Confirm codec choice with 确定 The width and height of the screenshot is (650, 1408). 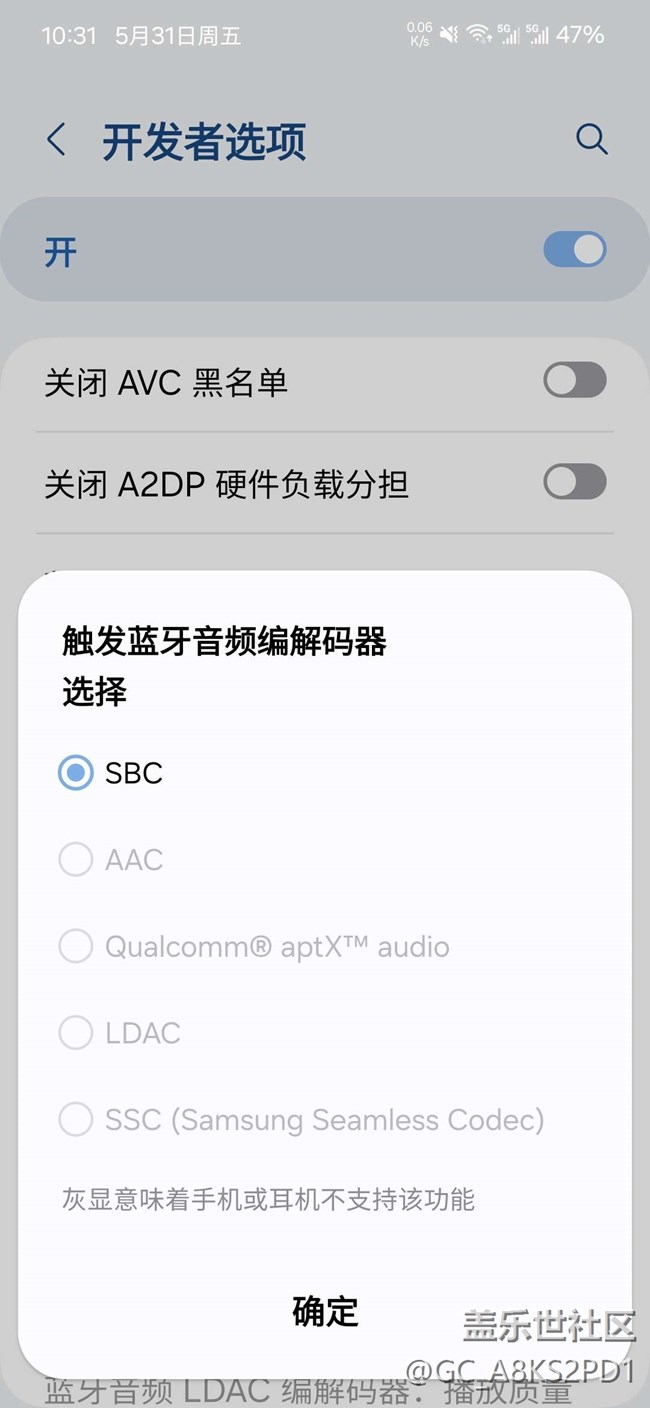(325, 1311)
